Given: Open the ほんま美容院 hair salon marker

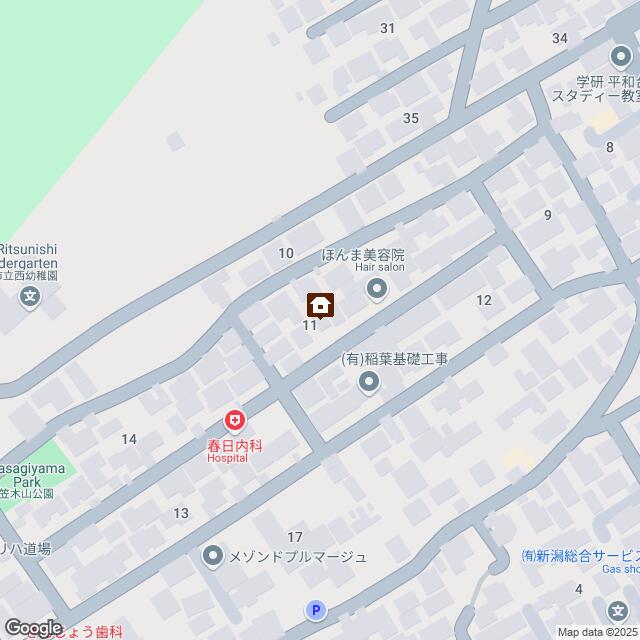Looking at the screenshot, I should click(x=377, y=291).
